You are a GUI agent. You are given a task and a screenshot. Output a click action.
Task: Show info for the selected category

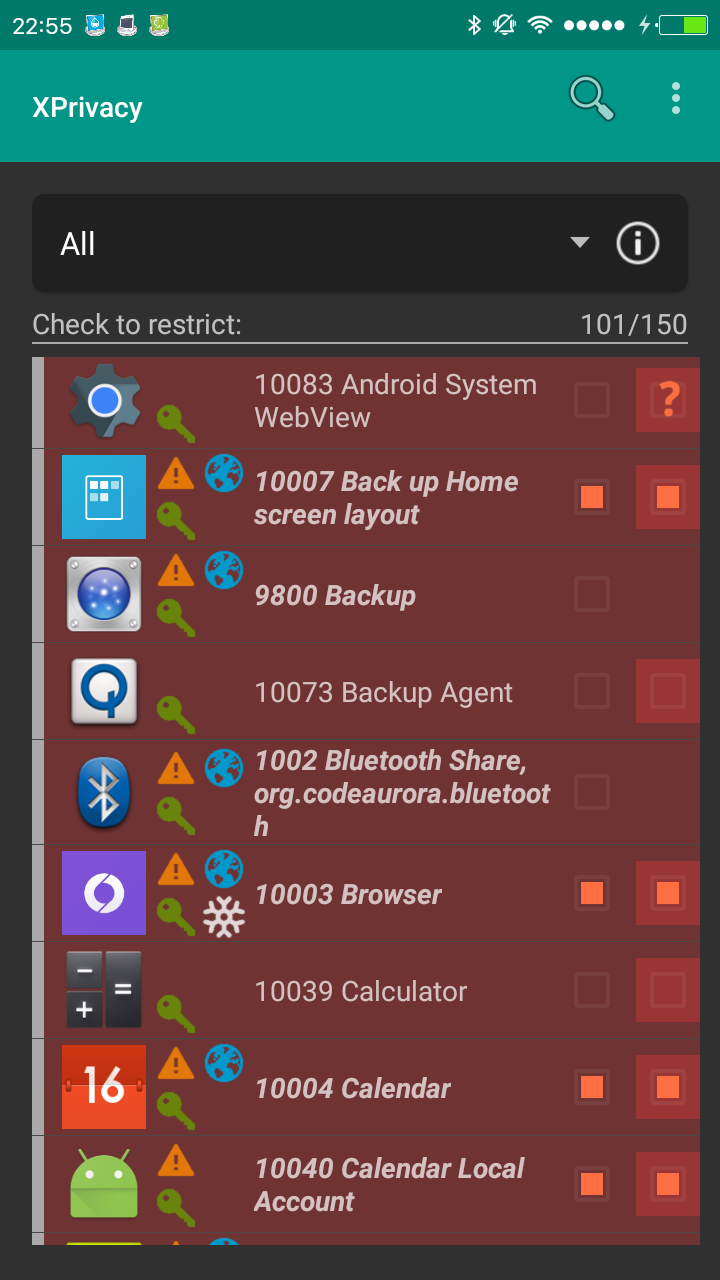[x=638, y=243]
